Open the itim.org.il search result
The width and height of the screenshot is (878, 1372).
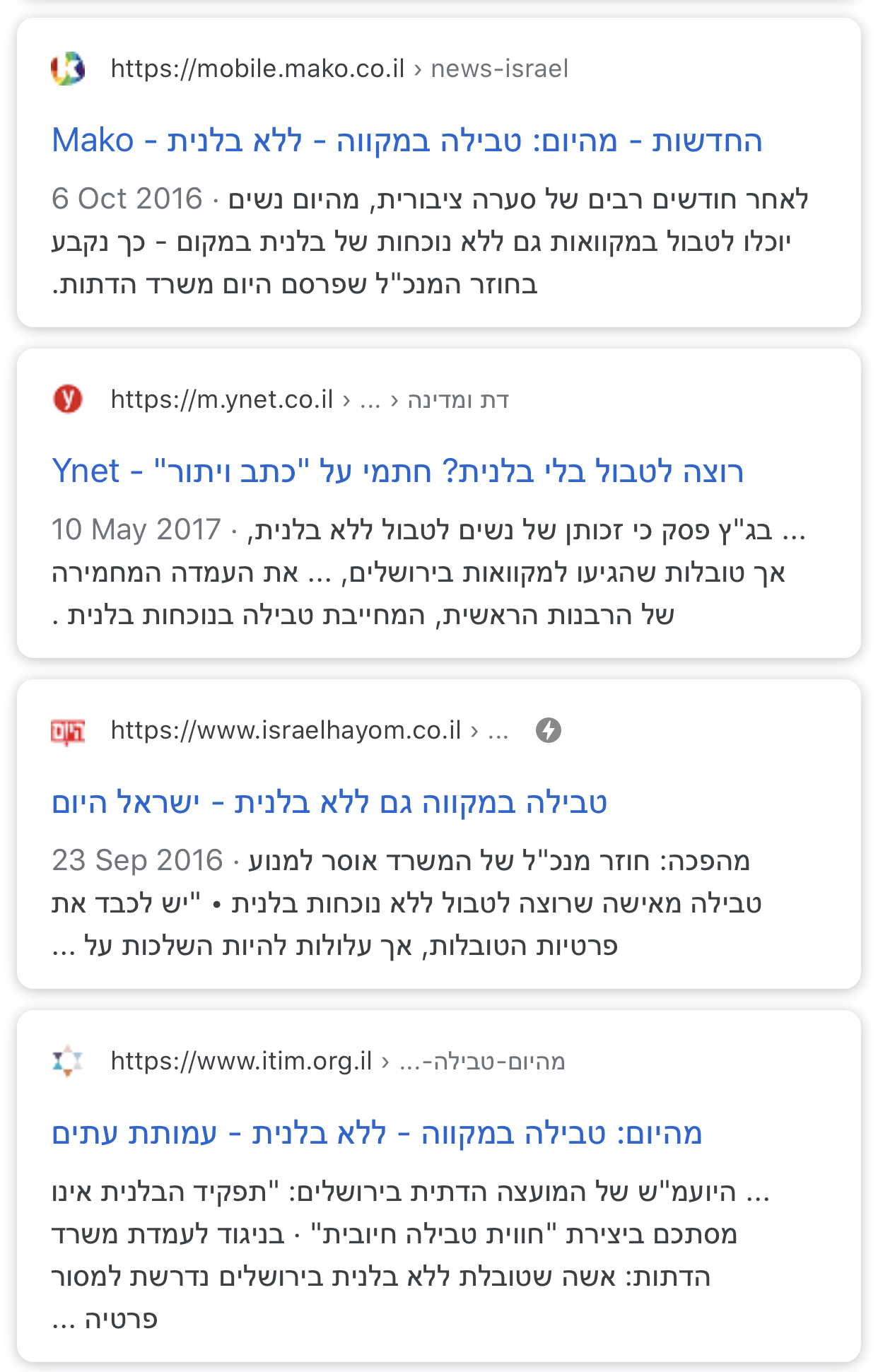click(x=377, y=1133)
